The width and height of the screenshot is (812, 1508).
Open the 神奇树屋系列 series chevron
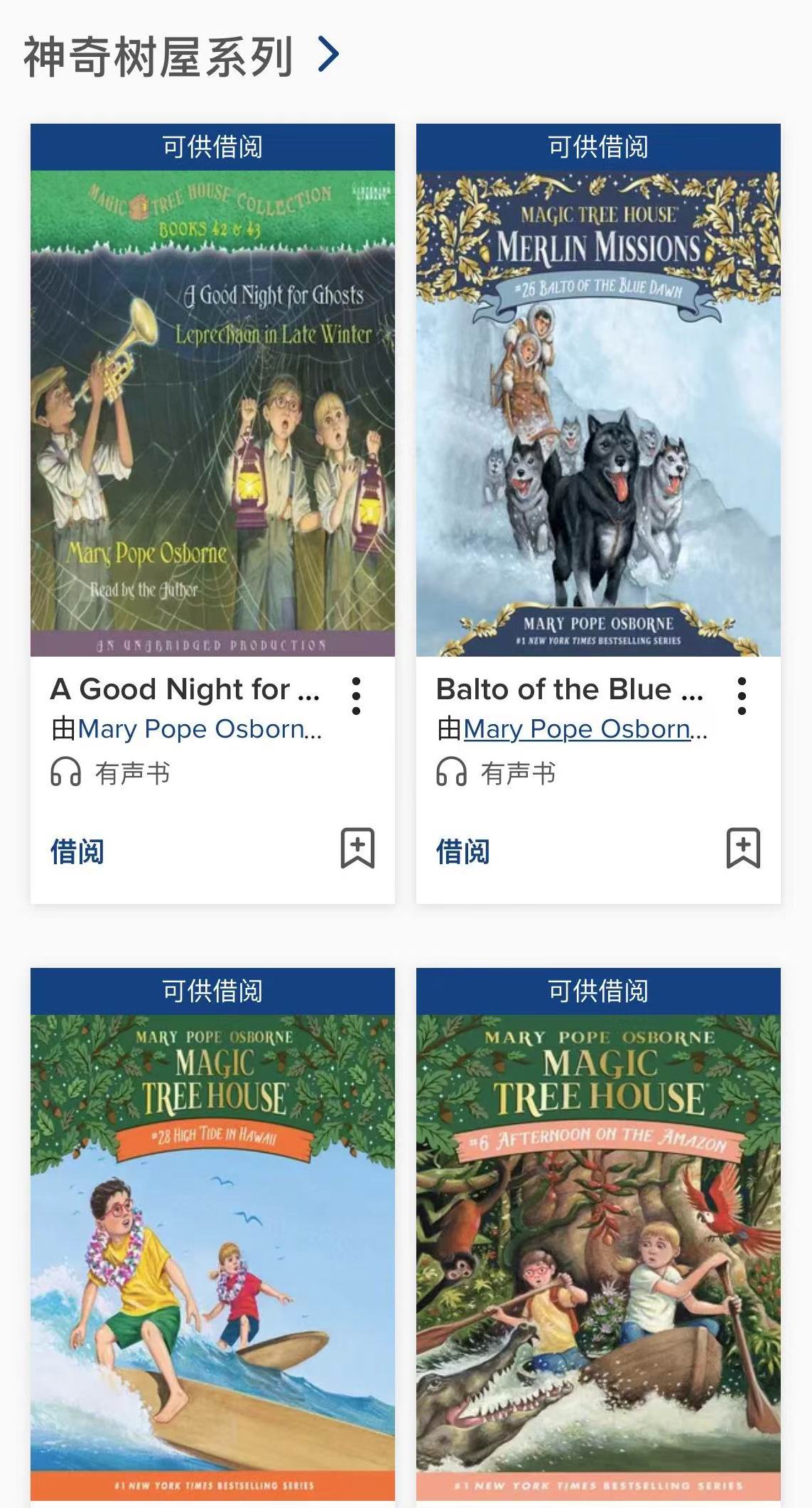(328, 55)
